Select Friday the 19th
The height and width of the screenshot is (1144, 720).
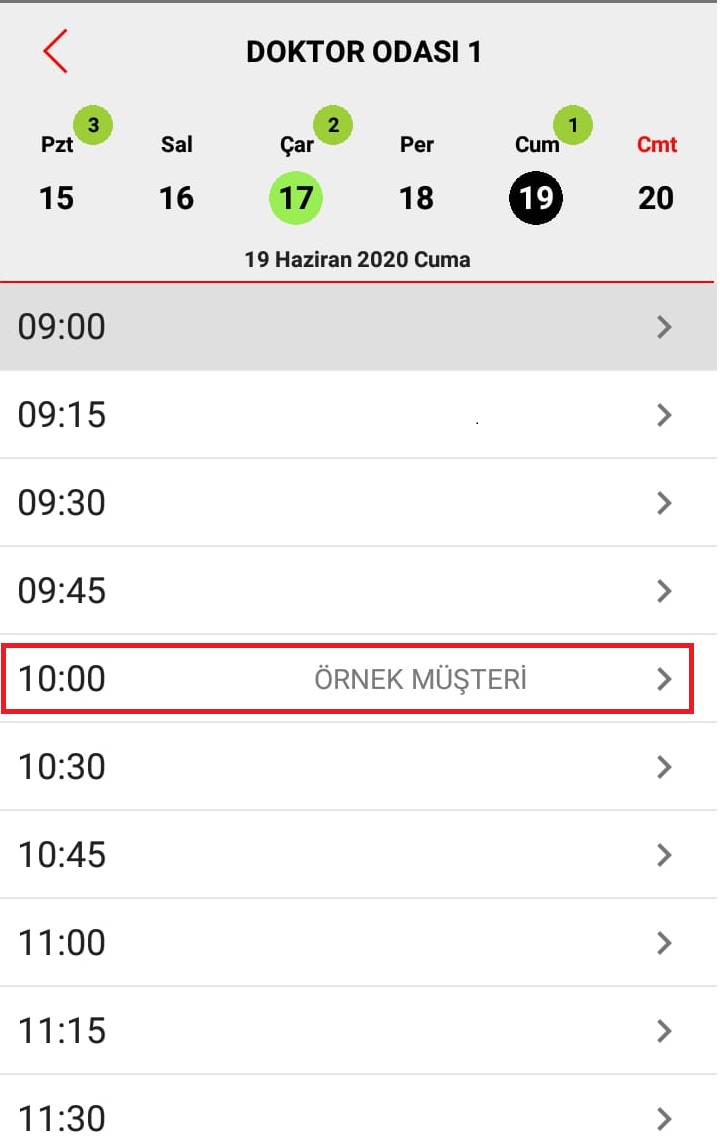536,197
